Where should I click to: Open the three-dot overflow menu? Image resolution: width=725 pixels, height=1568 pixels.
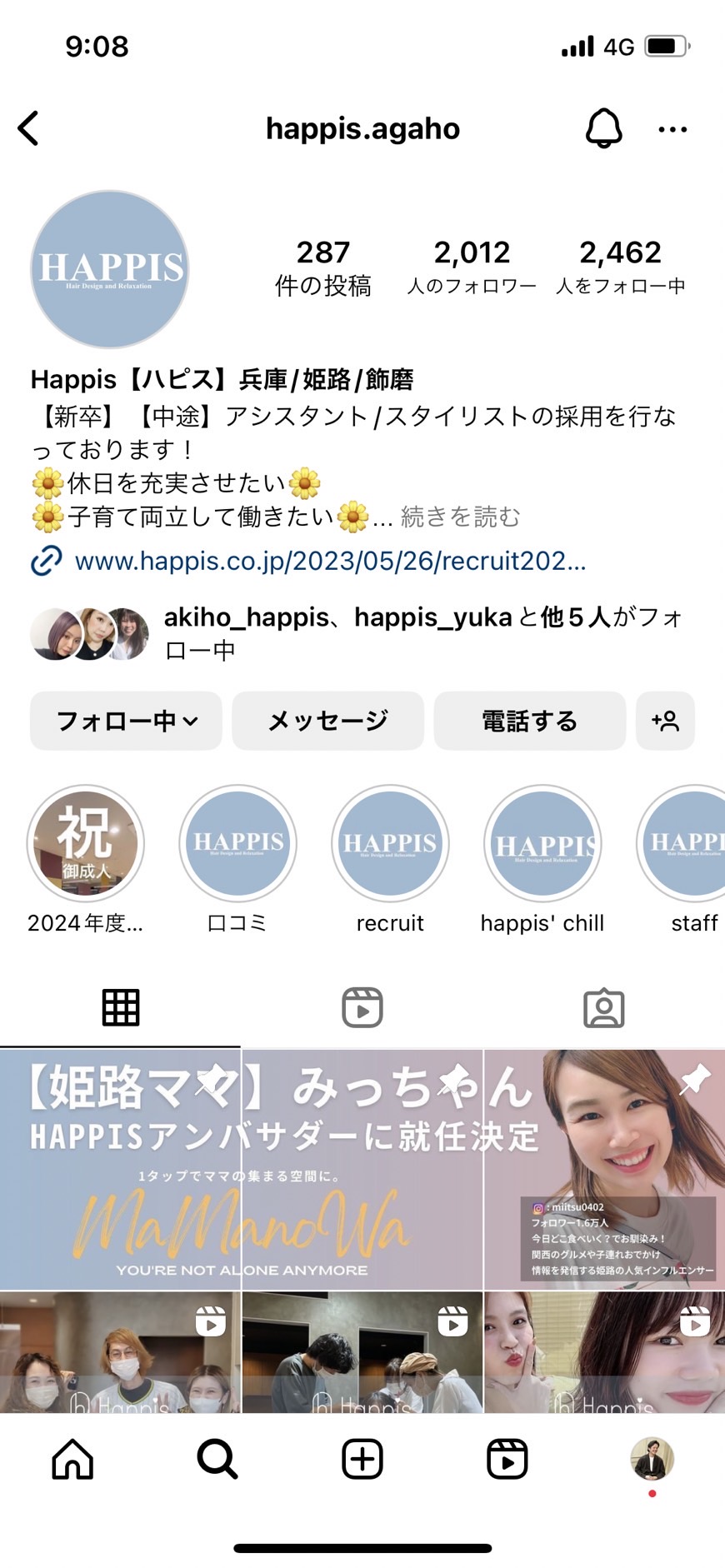pyautogui.click(x=672, y=130)
